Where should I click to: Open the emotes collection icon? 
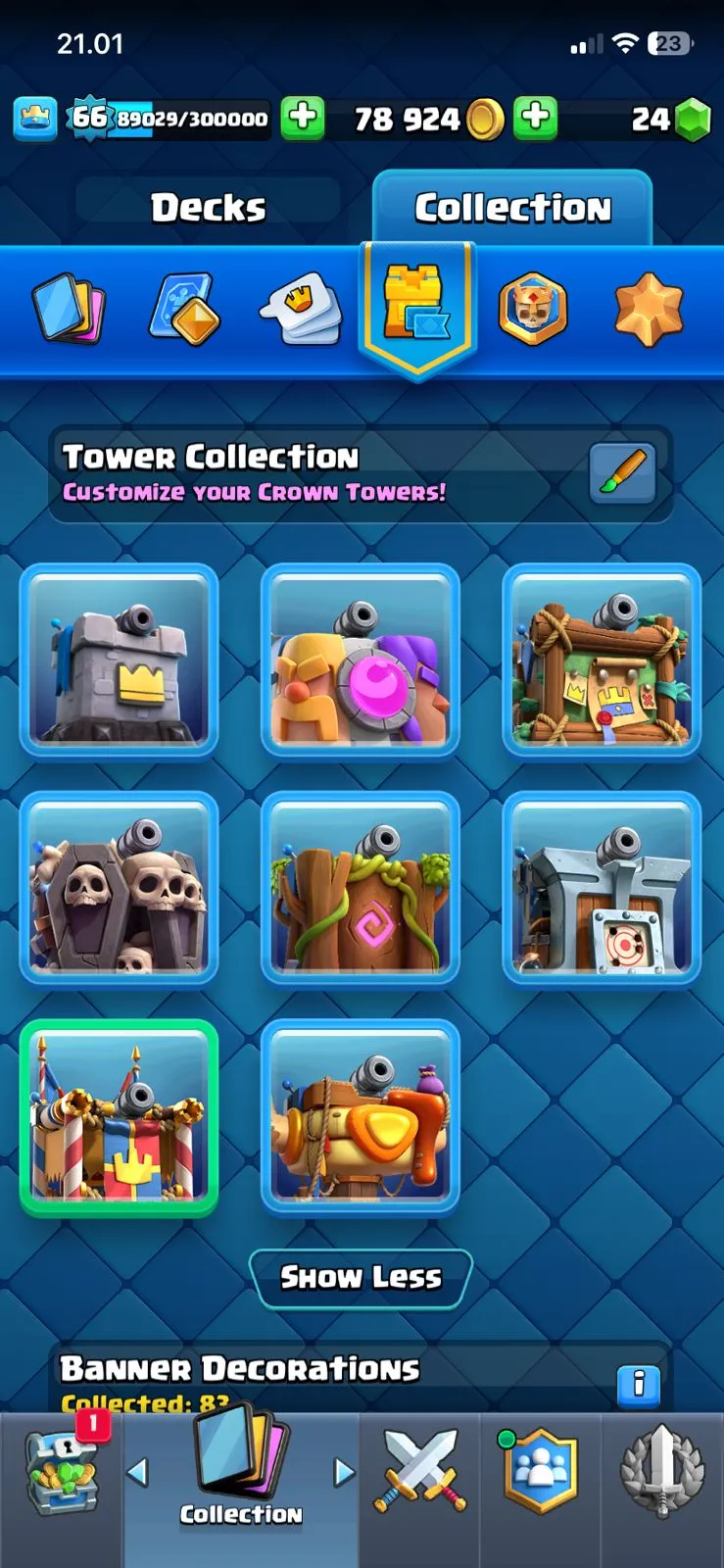tap(300, 310)
